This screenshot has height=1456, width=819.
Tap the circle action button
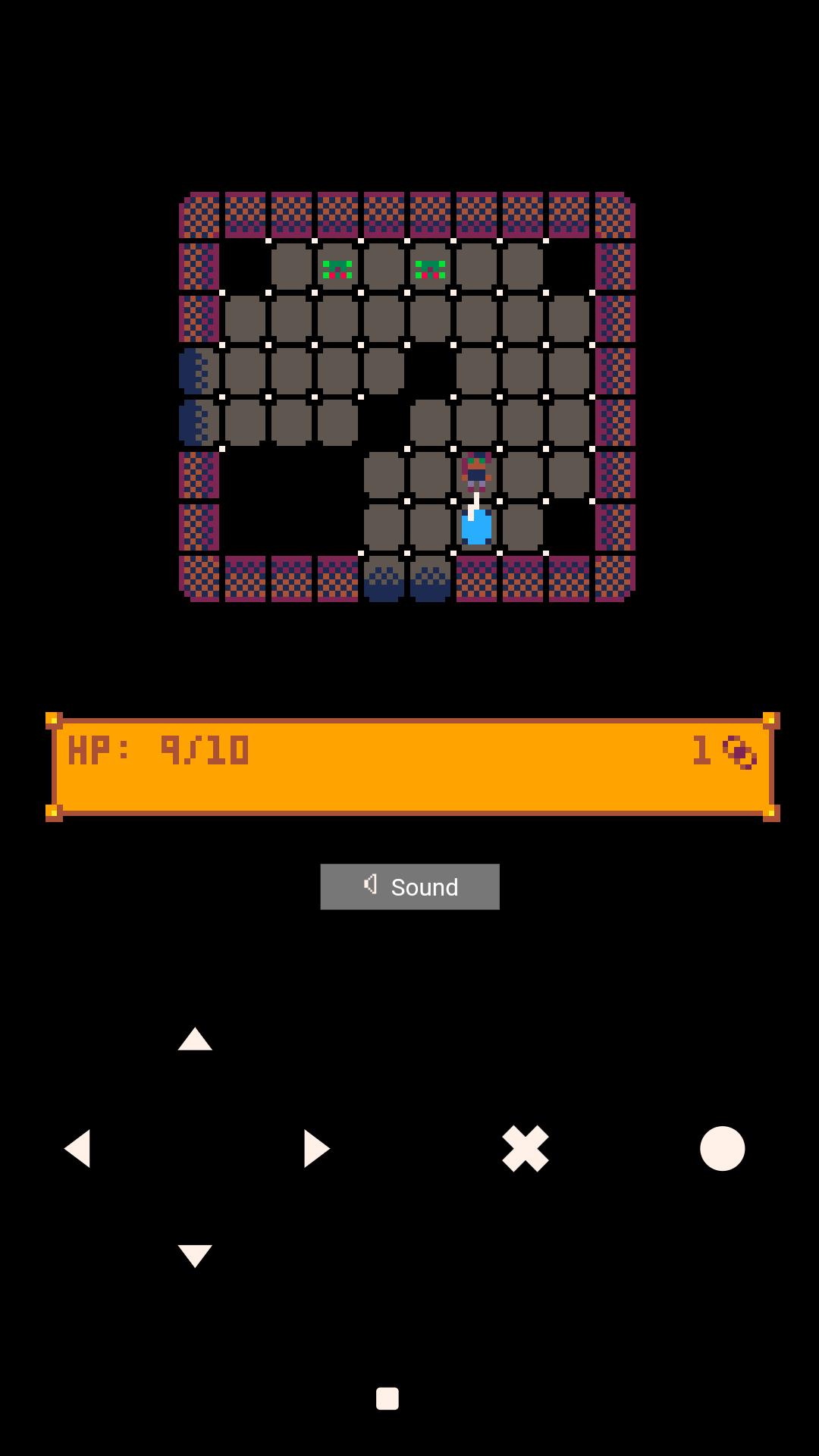click(x=722, y=1148)
